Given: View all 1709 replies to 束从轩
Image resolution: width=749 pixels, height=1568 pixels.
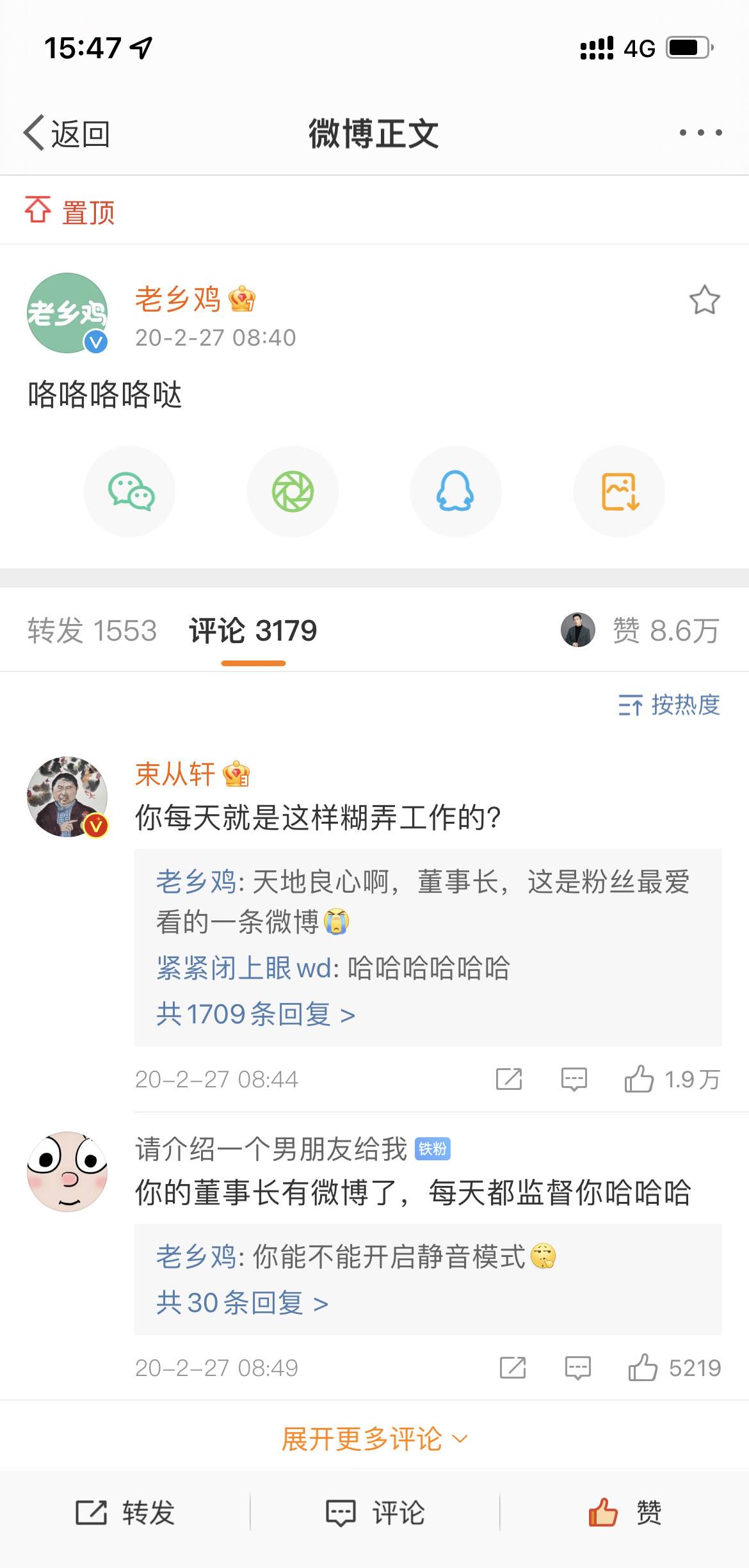Looking at the screenshot, I should pyautogui.click(x=255, y=1014).
